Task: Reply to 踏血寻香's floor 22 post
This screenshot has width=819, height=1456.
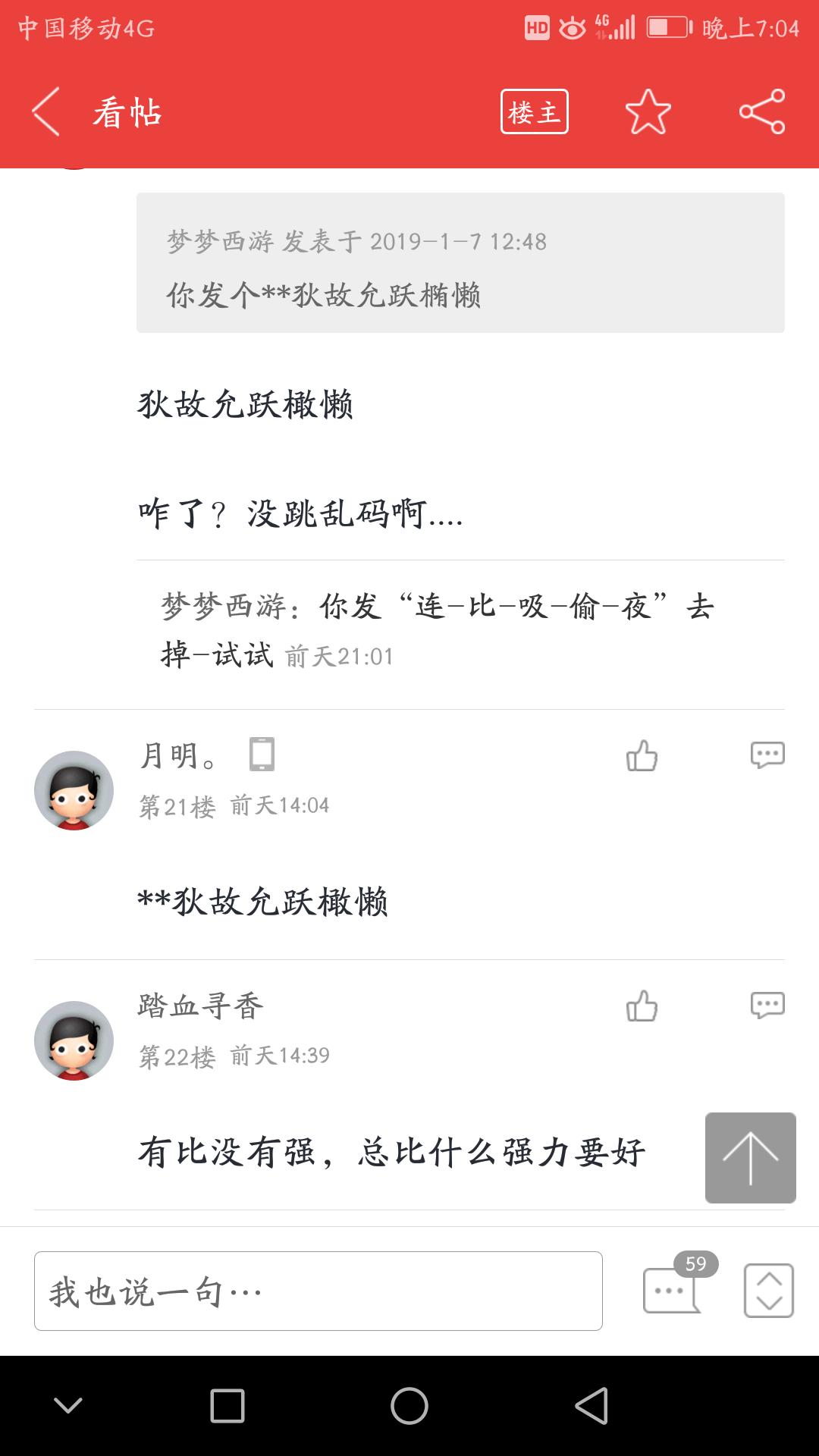Action: (x=767, y=1006)
